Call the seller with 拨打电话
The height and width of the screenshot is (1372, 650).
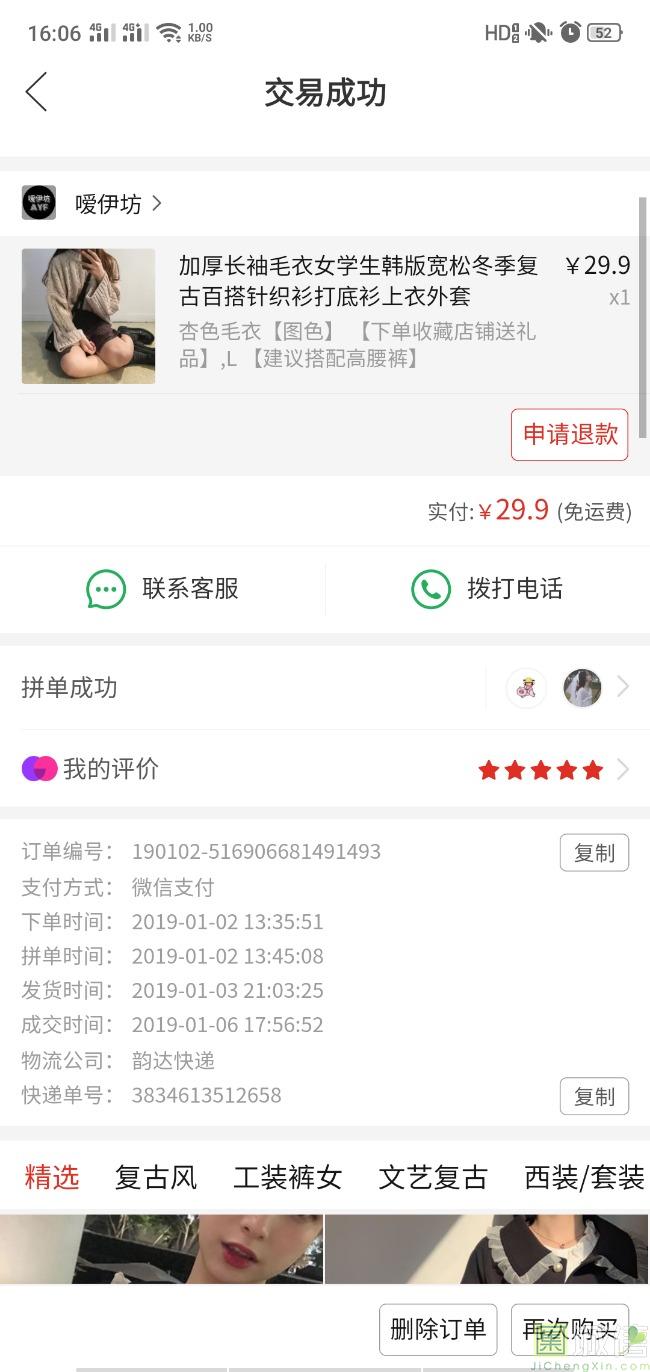tap(487, 589)
